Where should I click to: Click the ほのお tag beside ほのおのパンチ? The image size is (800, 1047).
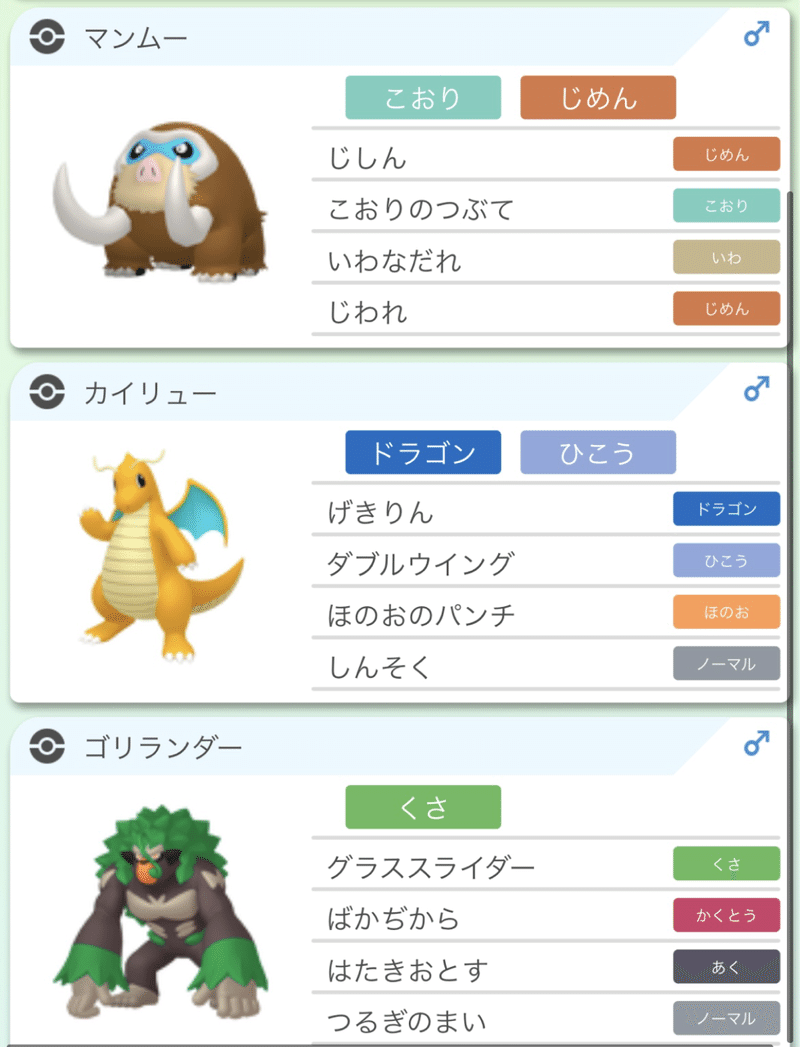(726, 613)
